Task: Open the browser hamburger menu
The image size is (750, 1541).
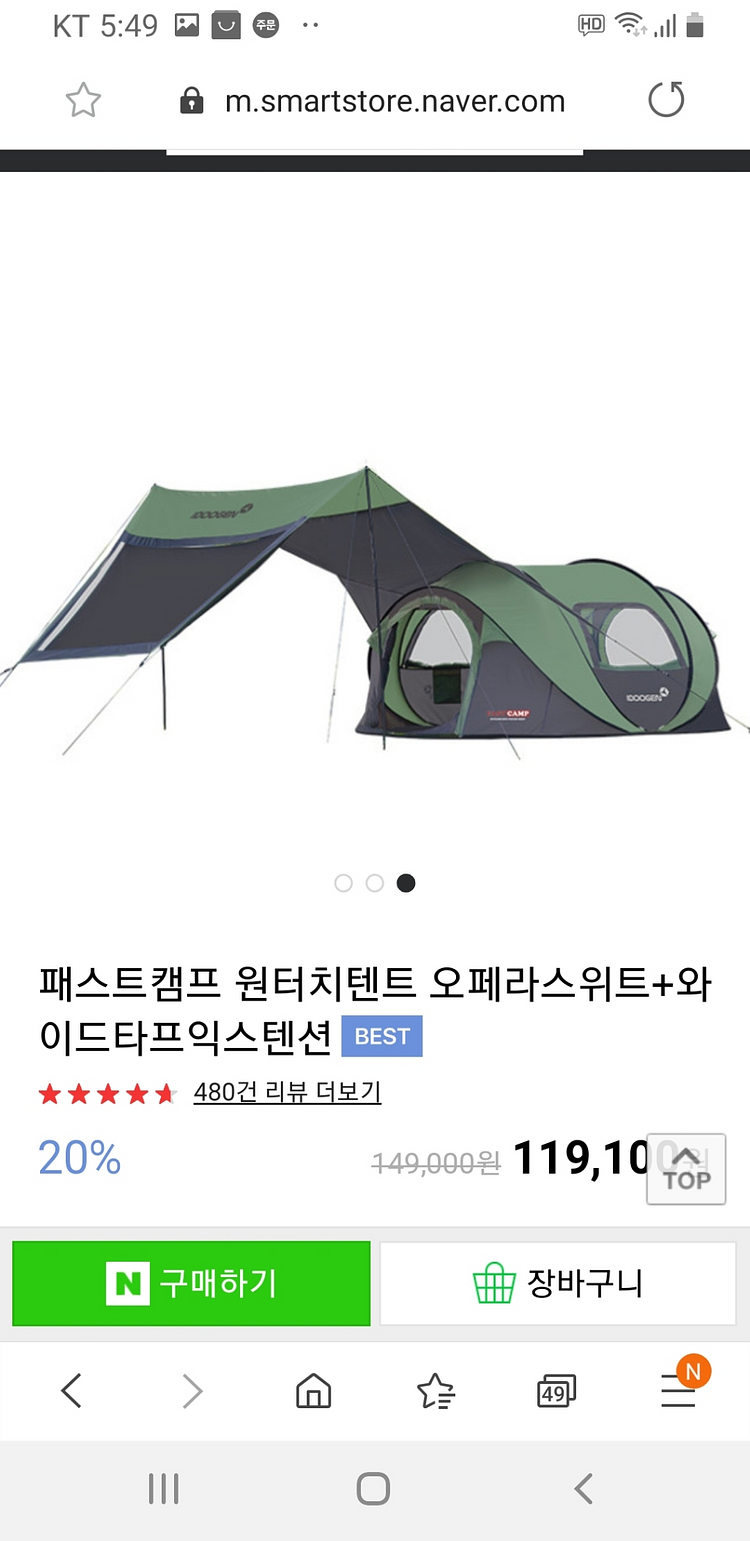Action: (679, 1390)
